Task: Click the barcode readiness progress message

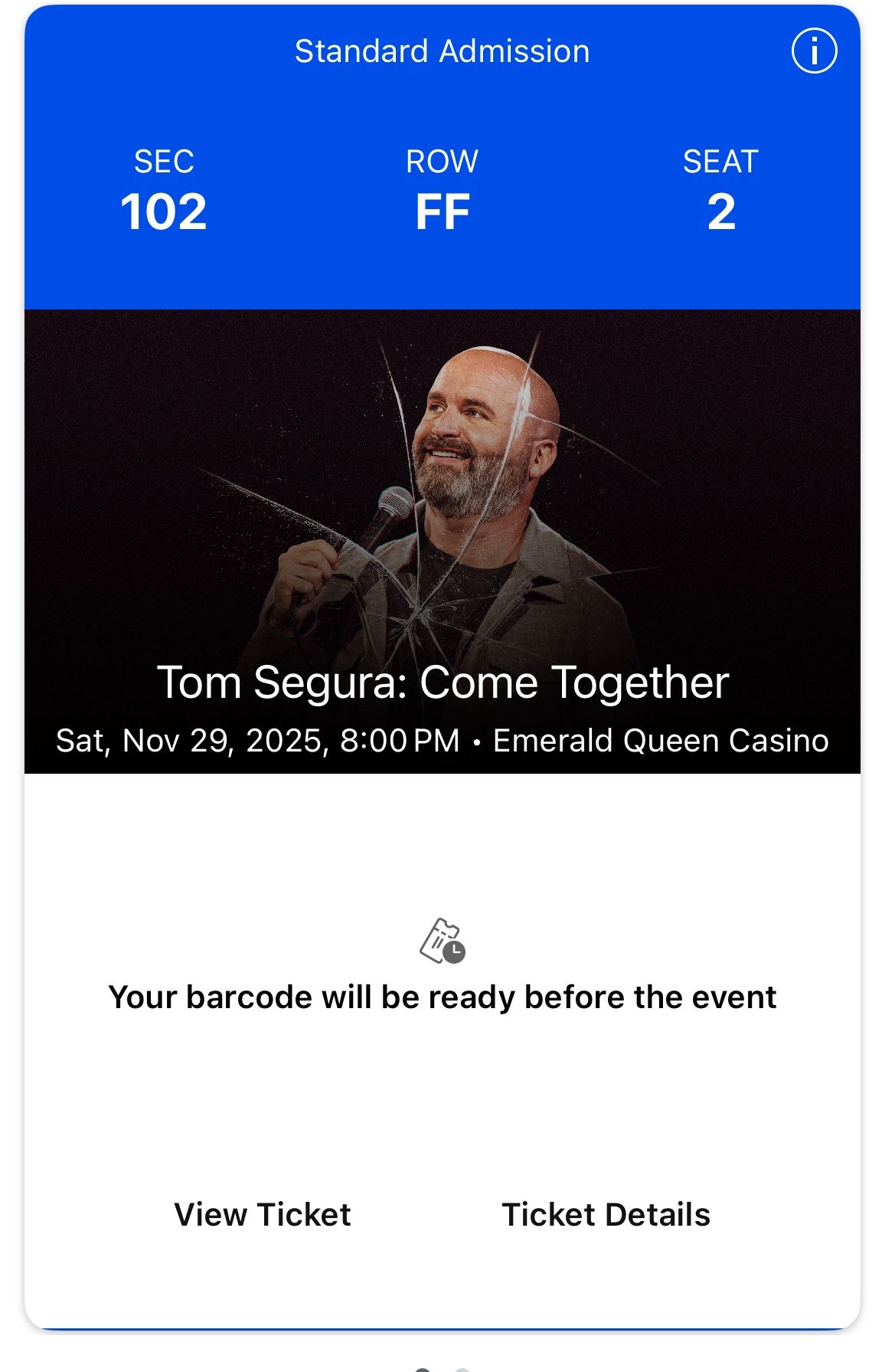Action: pos(443,996)
